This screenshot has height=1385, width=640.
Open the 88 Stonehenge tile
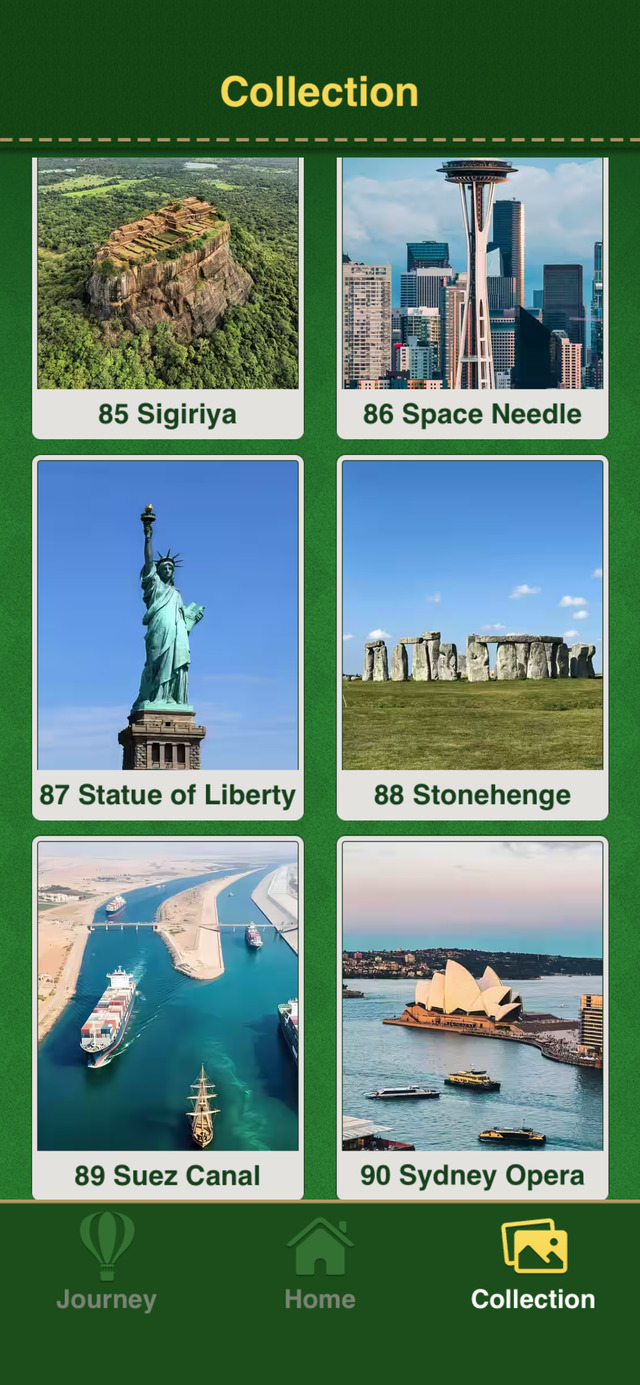(472, 636)
